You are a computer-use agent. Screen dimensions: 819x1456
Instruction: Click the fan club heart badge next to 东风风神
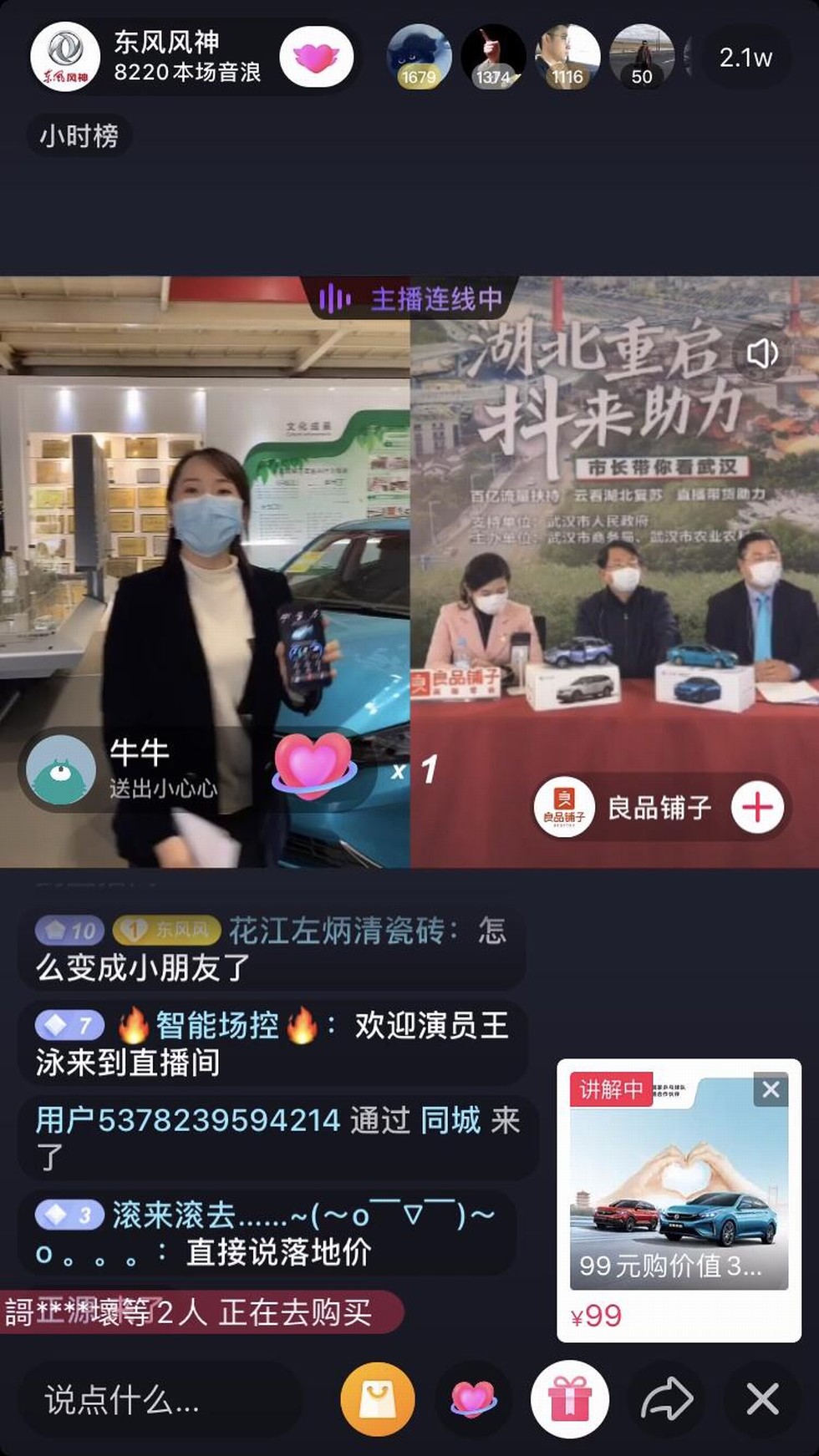pos(317,56)
